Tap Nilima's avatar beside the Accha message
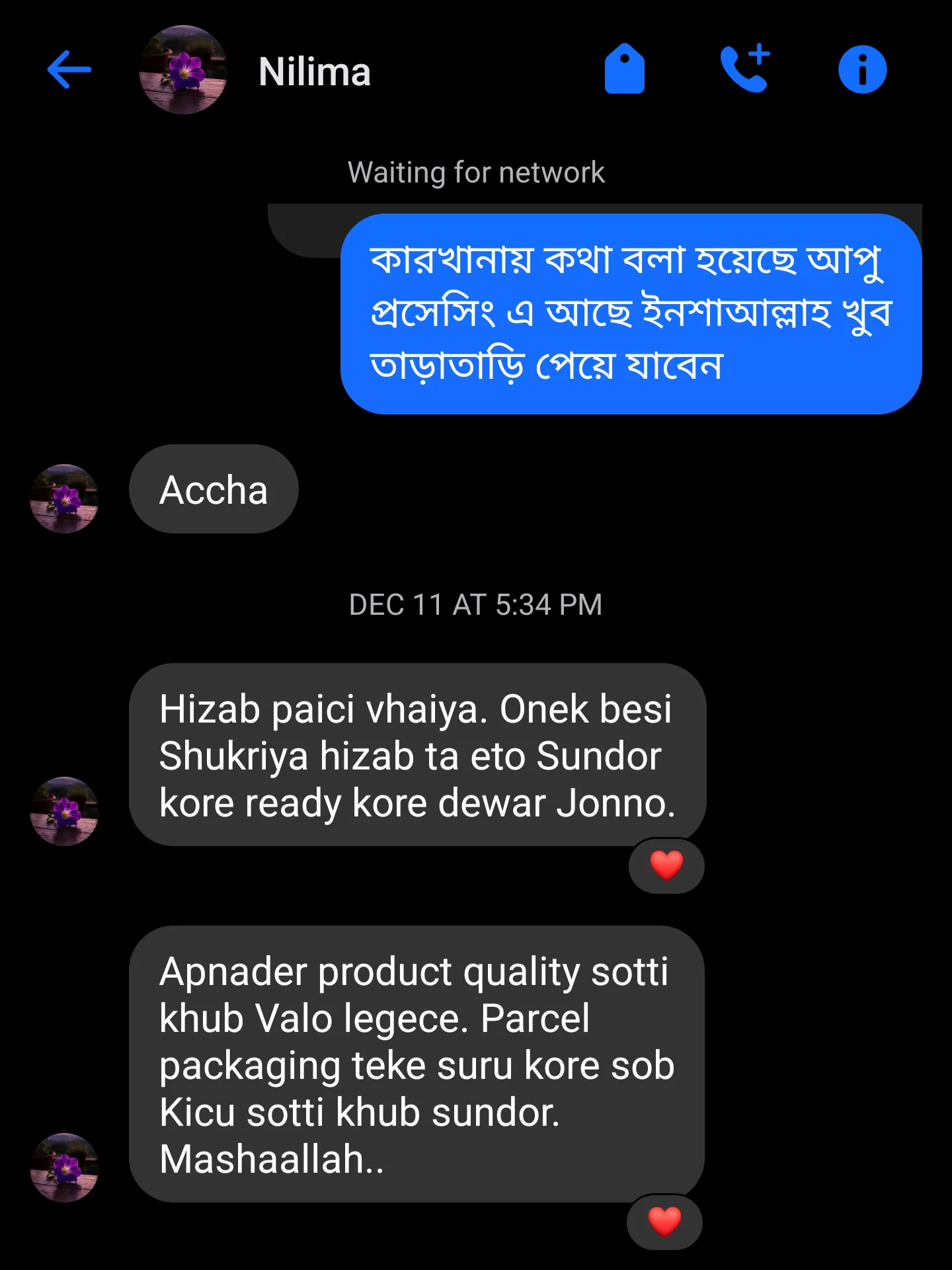Image resolution: width=952 pixels, height=1270 pixels. coord(65,497)
